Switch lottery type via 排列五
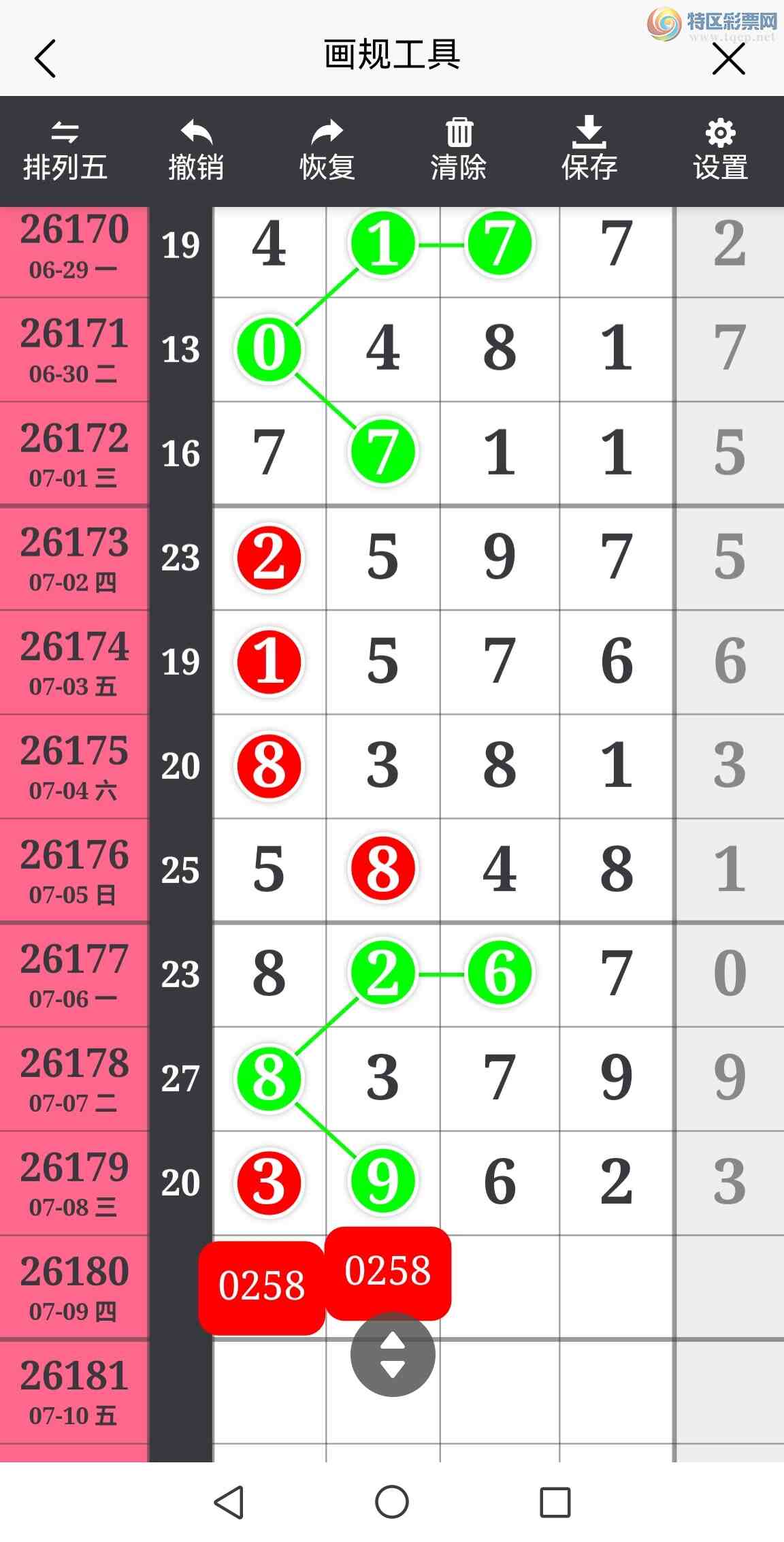The image size is (784, 1542). click(65, 151)
